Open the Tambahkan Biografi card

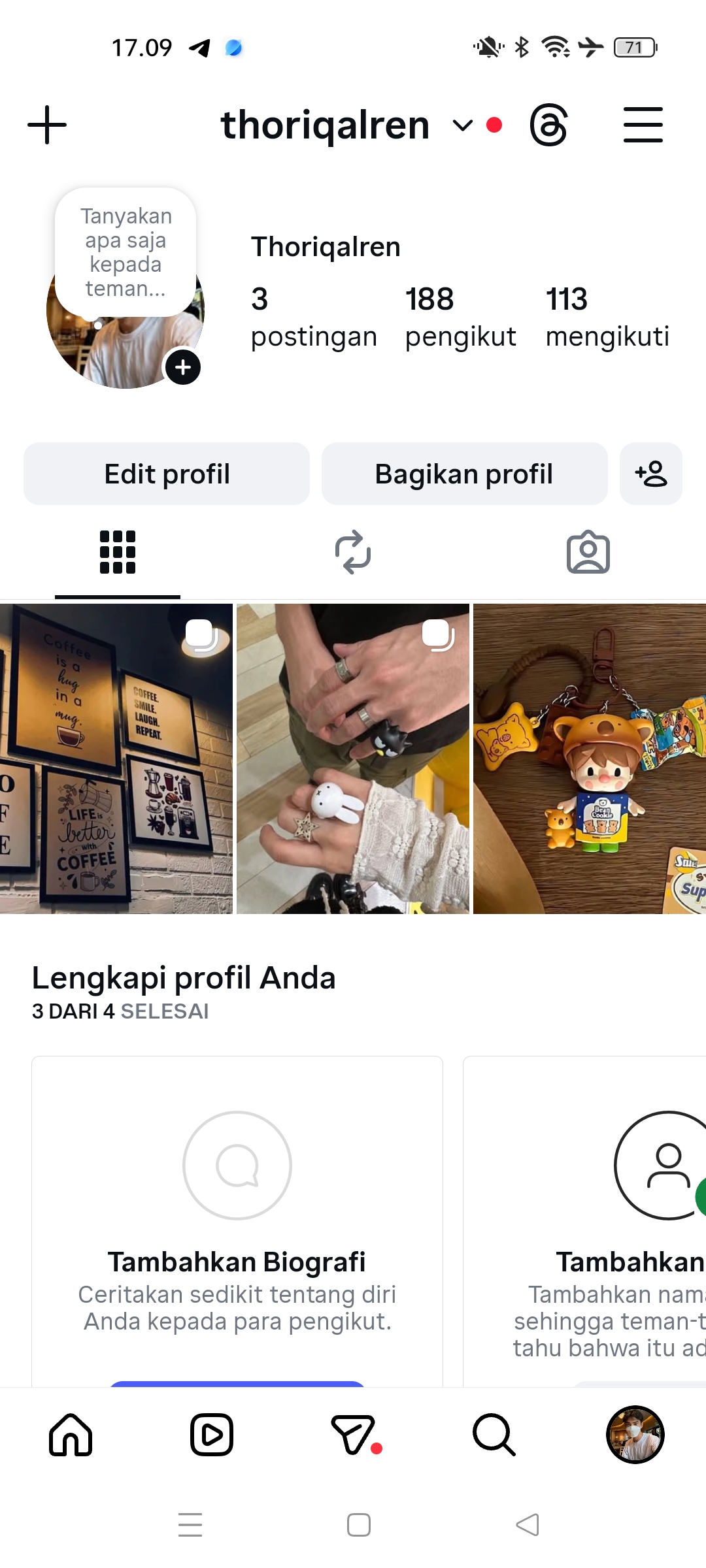coord(237,1222)
